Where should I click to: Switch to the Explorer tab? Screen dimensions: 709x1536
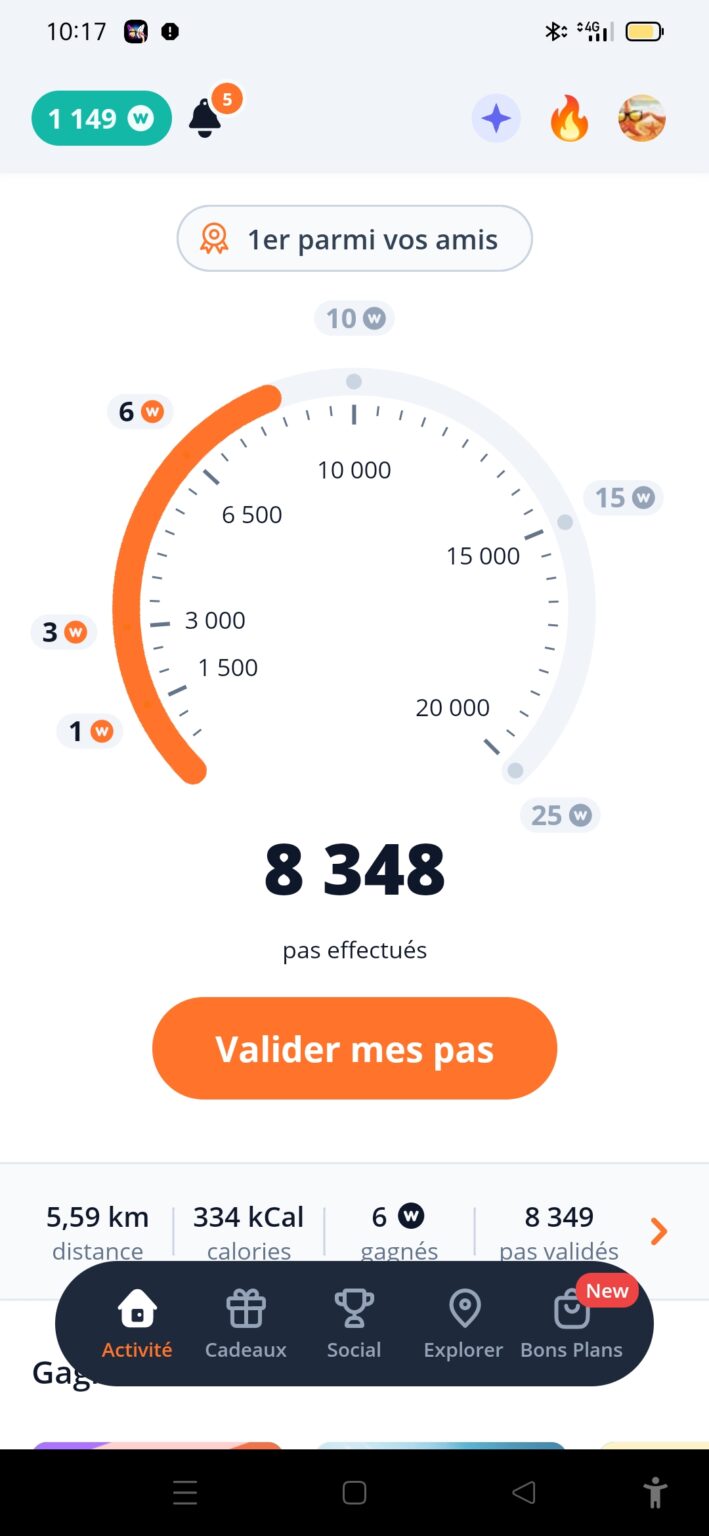[464, 1324]
